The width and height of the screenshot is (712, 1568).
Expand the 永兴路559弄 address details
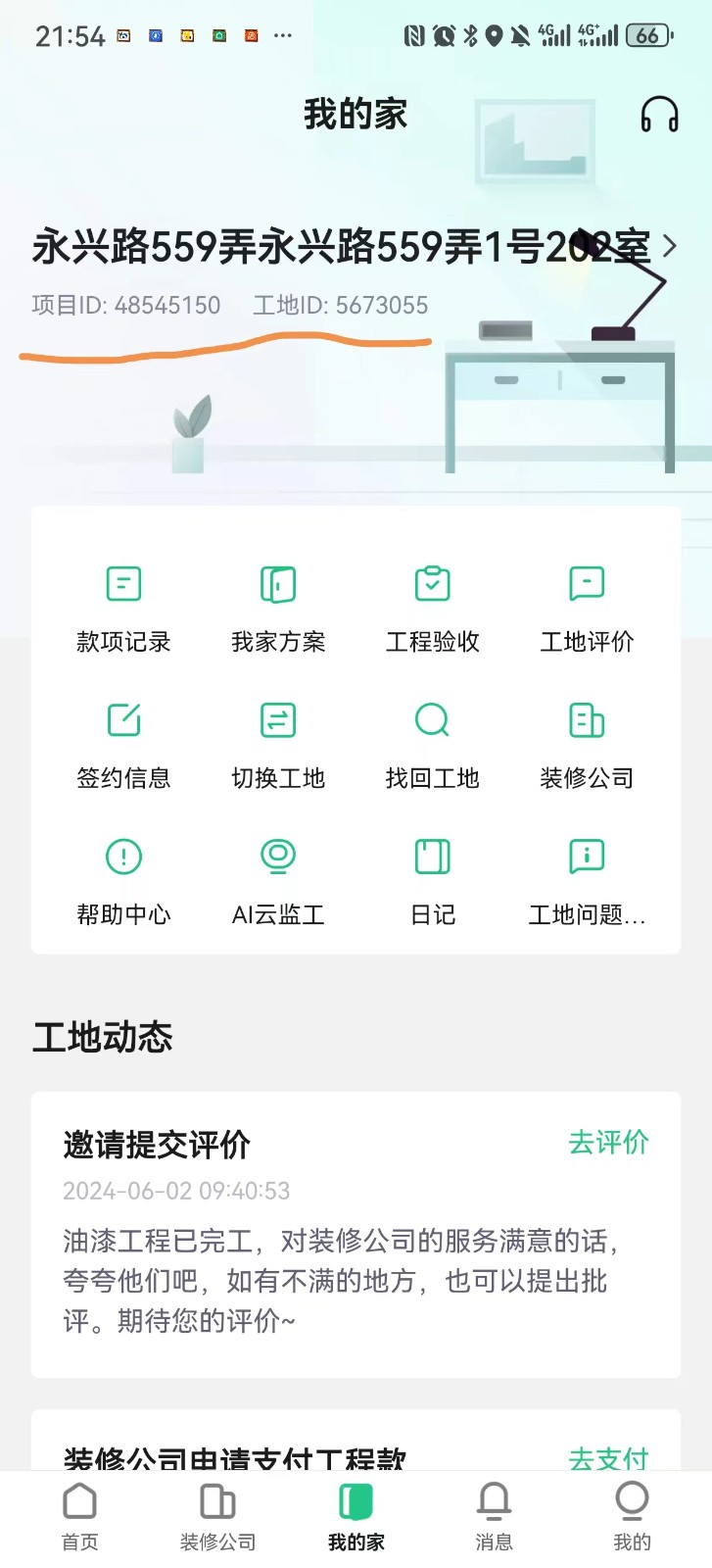[670, 246]
